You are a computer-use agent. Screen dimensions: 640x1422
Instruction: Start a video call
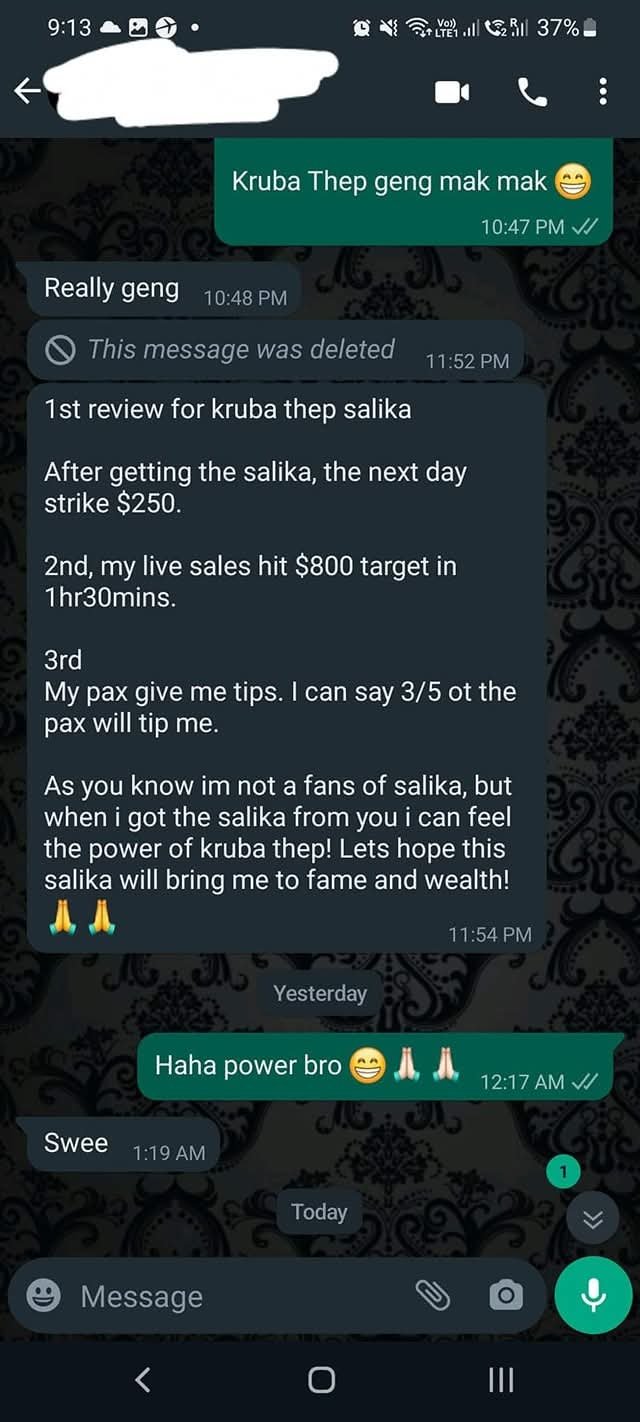pos(452,93)
